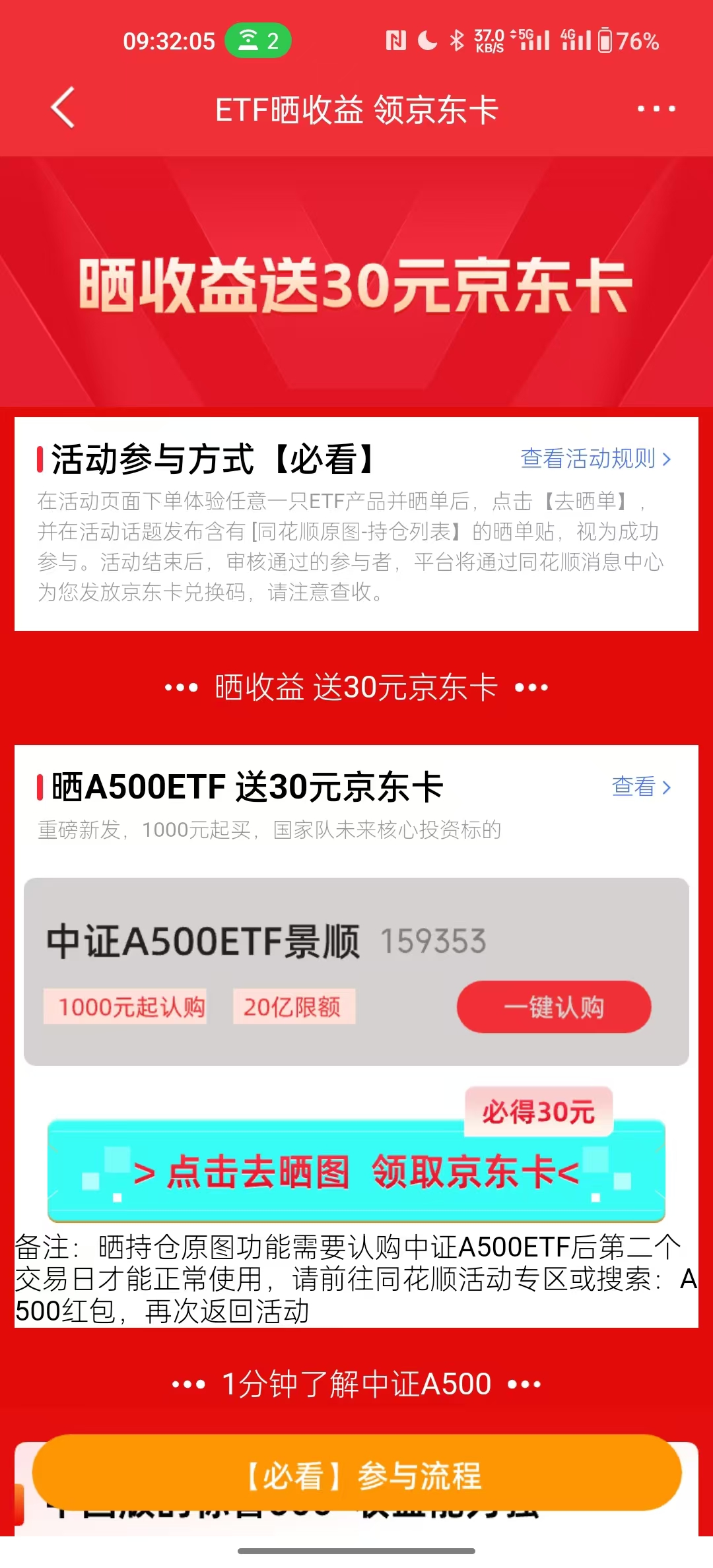The width and height of the screenshot is (713, 1568).
Task: Open the three-dot overflow menu
Action: coord(656,109)
